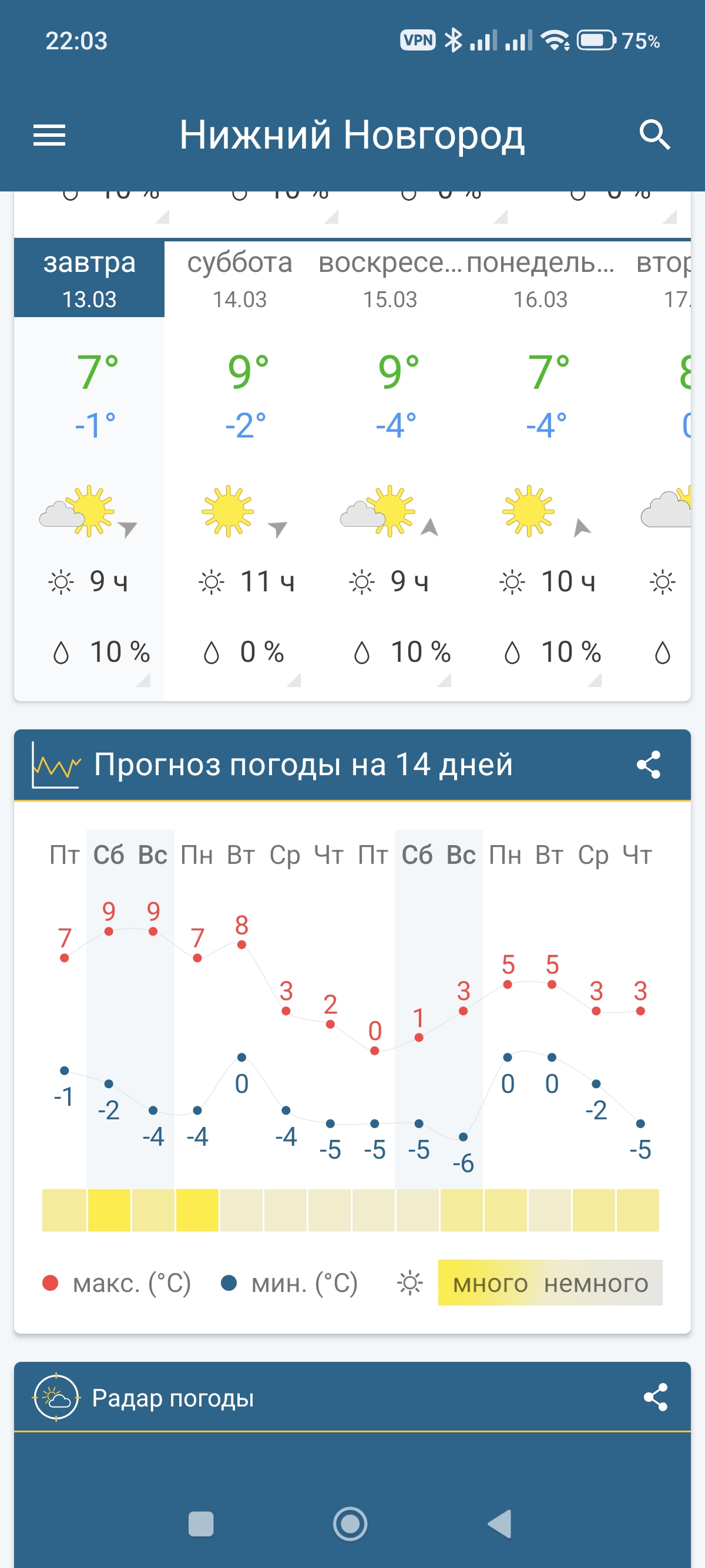Image resolution: width=705 pixels, height=1568 pixels.
Task: Select Saturday 14.03 forecast column
Action: (240, 280)
